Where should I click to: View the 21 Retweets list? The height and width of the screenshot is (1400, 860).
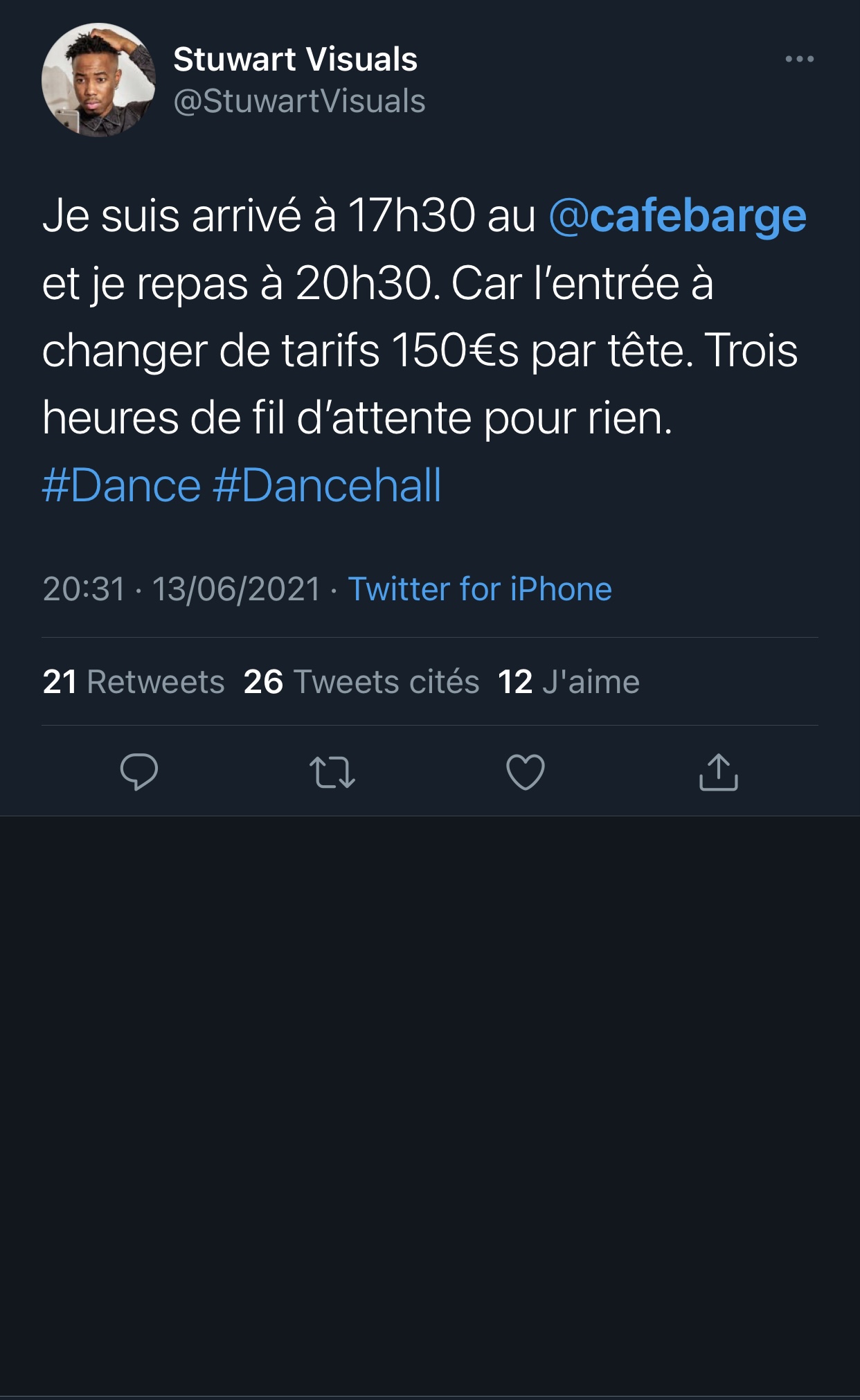[x=134, y=682]
